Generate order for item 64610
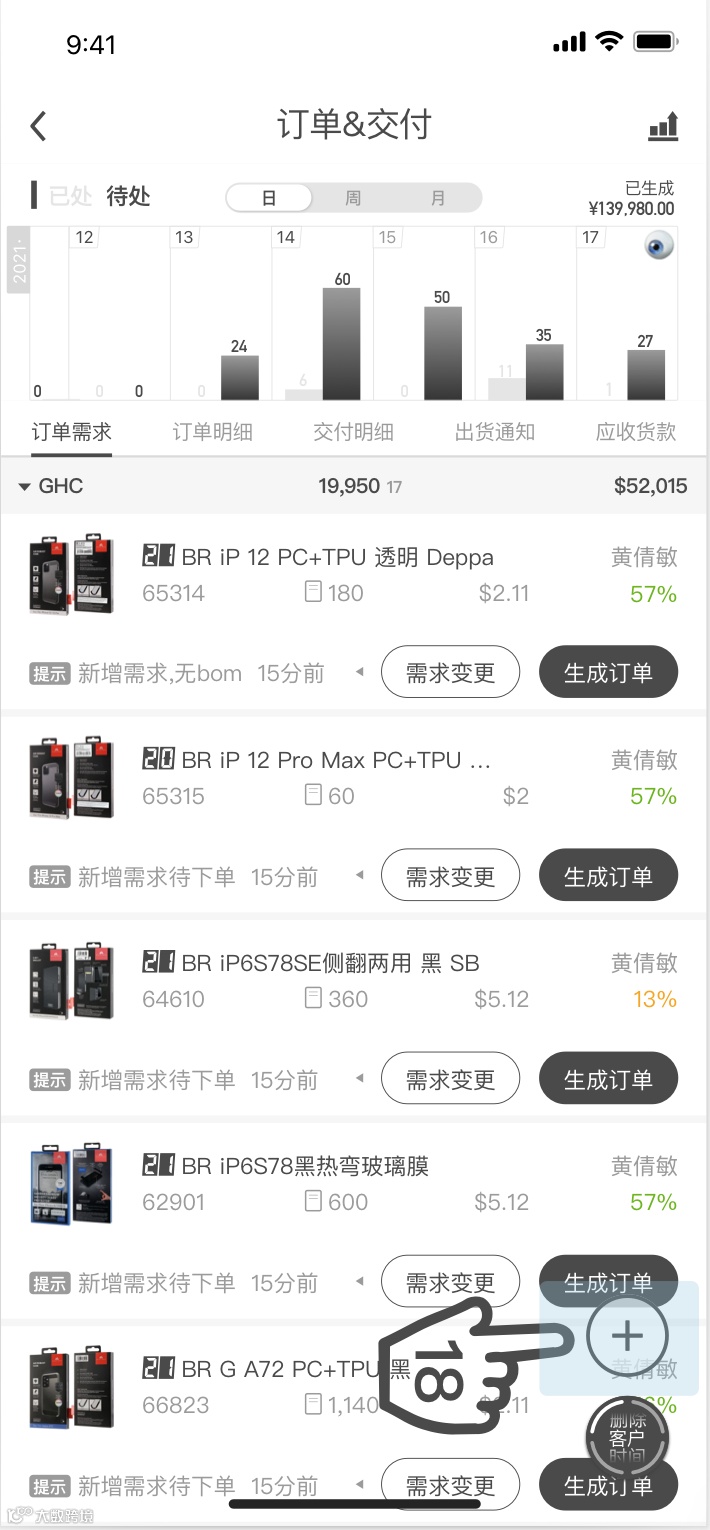The width and height of the screenshot is (710, 1530). [608, 1080]
